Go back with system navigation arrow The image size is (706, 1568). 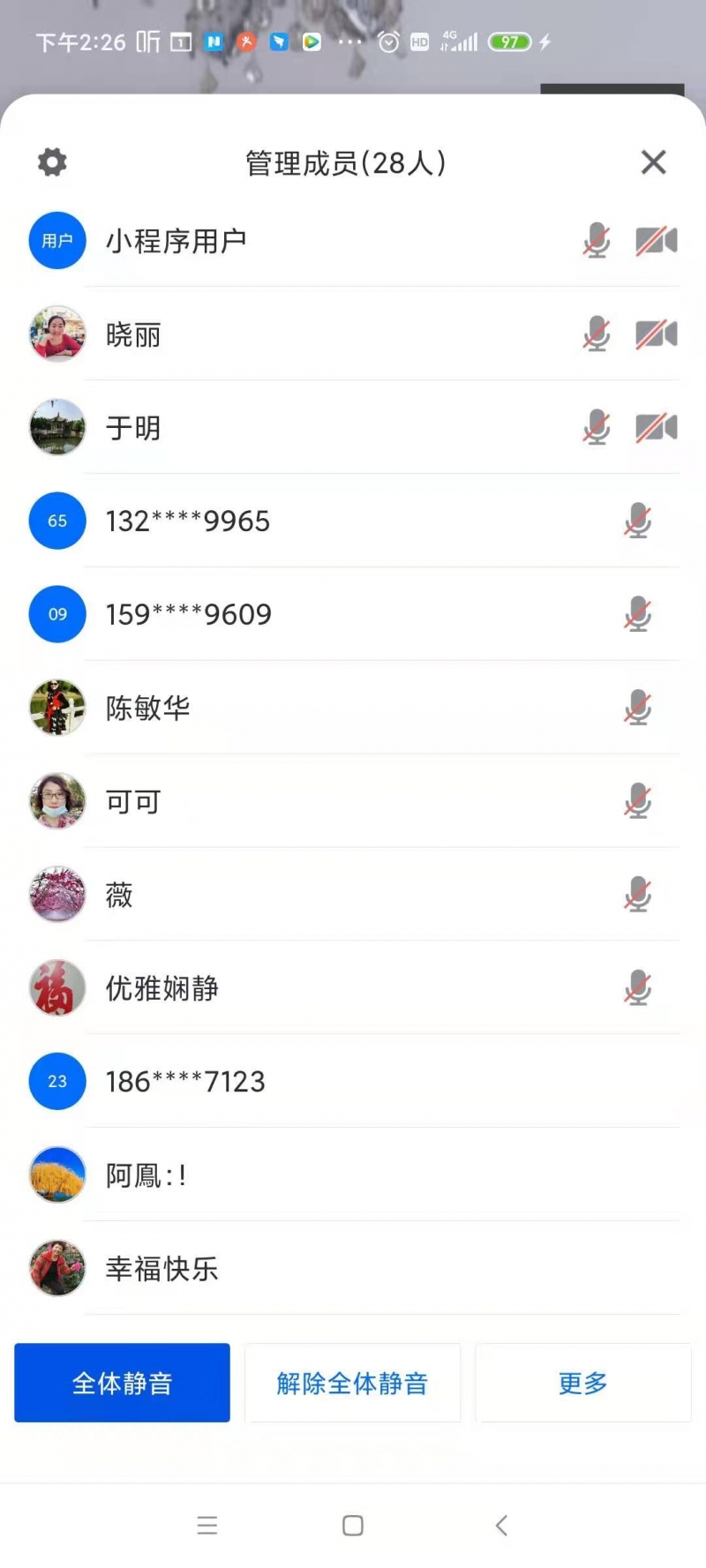[x=500, y=1526]
